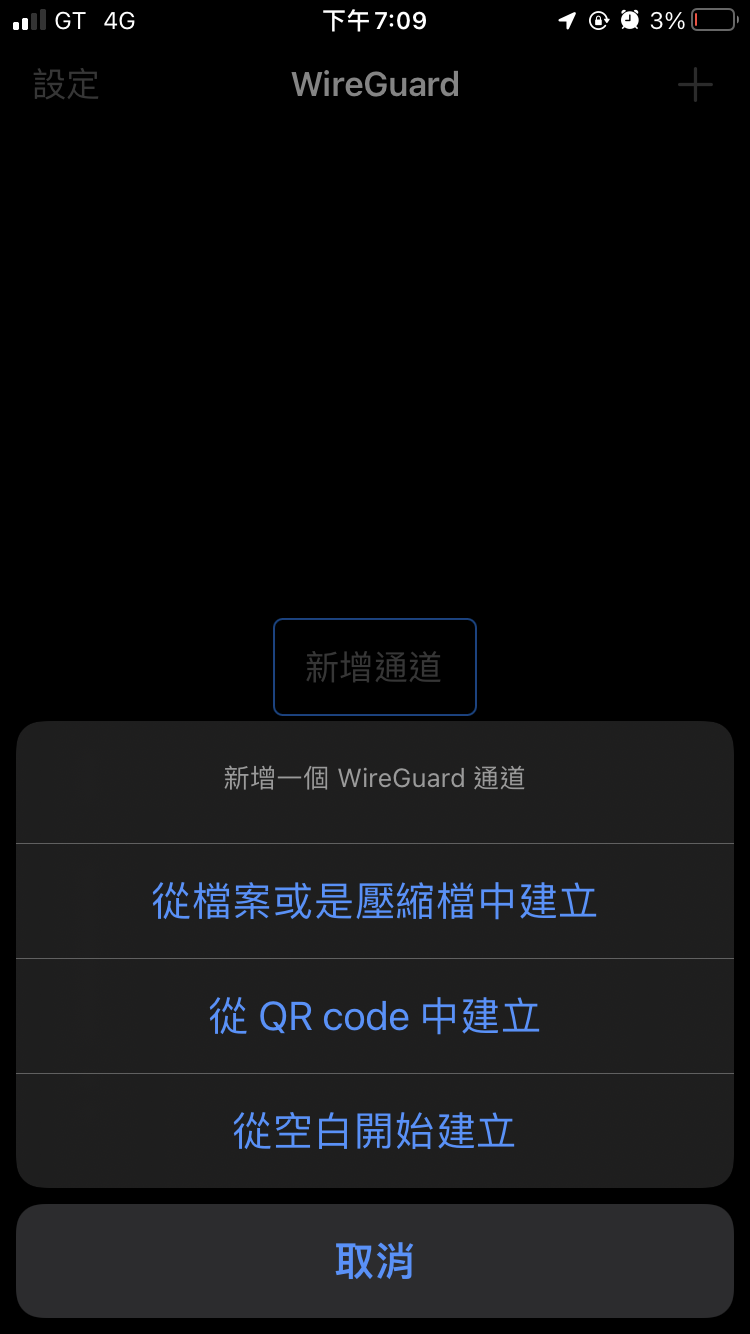
Task: Choose 從檔案或是壓縮檔中建立 option
Action: pos(375,901)
